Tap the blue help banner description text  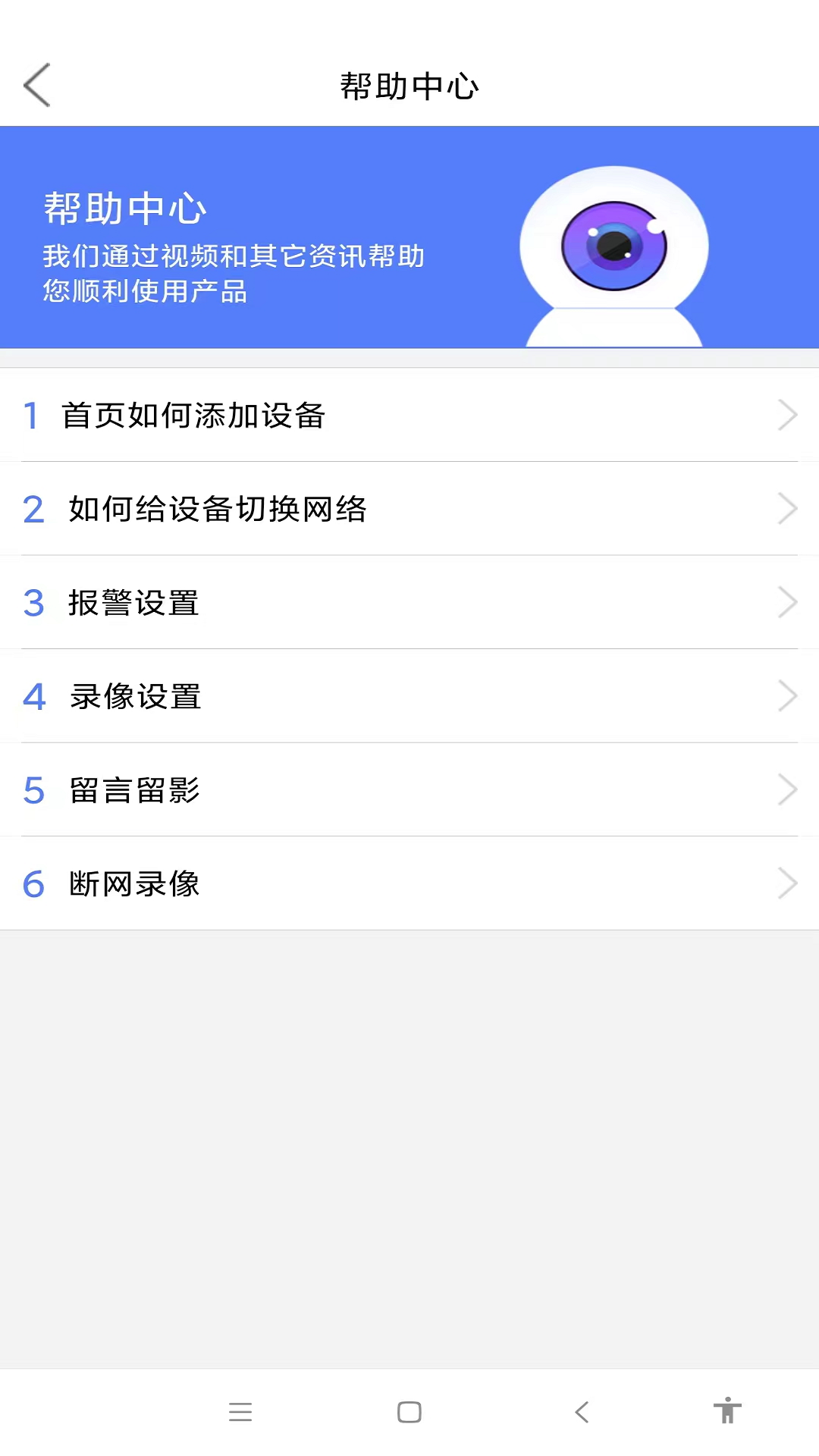(x=233, y=273)
